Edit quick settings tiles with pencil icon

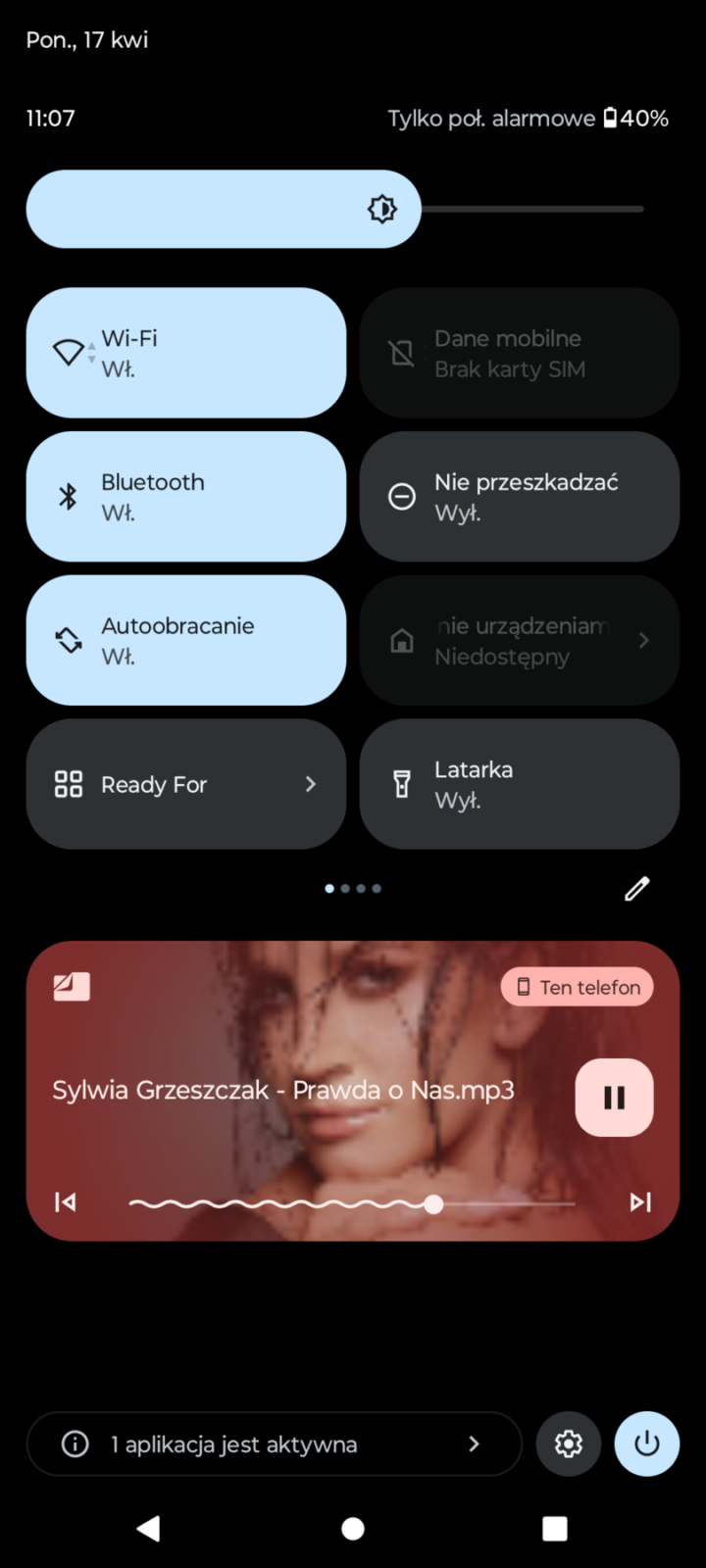(x=637, y=889)
